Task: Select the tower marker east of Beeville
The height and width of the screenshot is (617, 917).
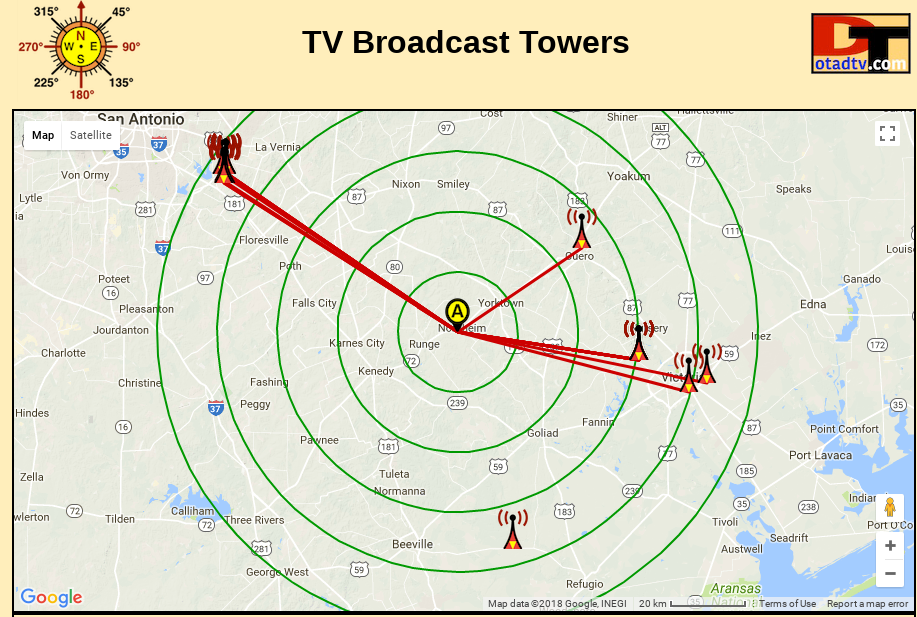Action: tap(513, 530)
